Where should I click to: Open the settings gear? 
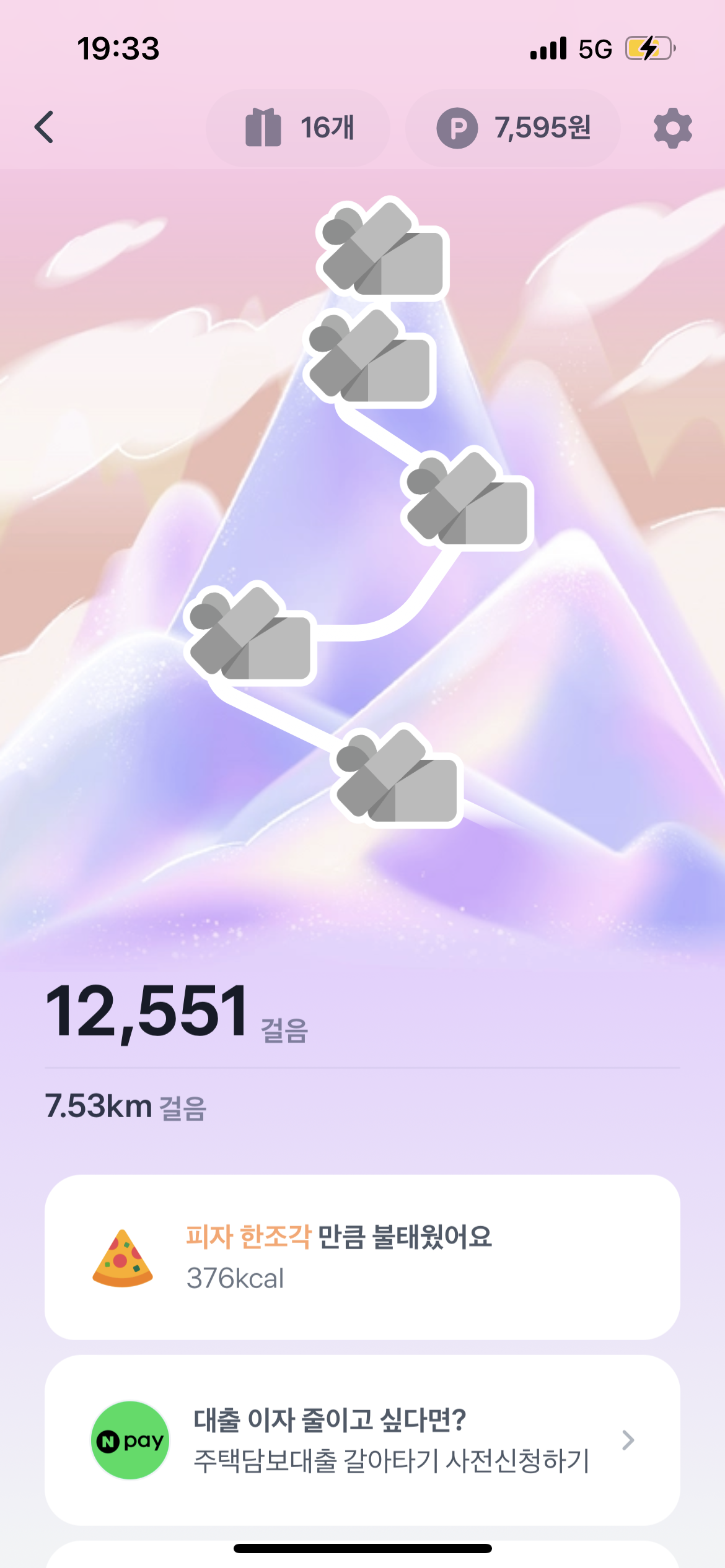(x=672, y=128)
